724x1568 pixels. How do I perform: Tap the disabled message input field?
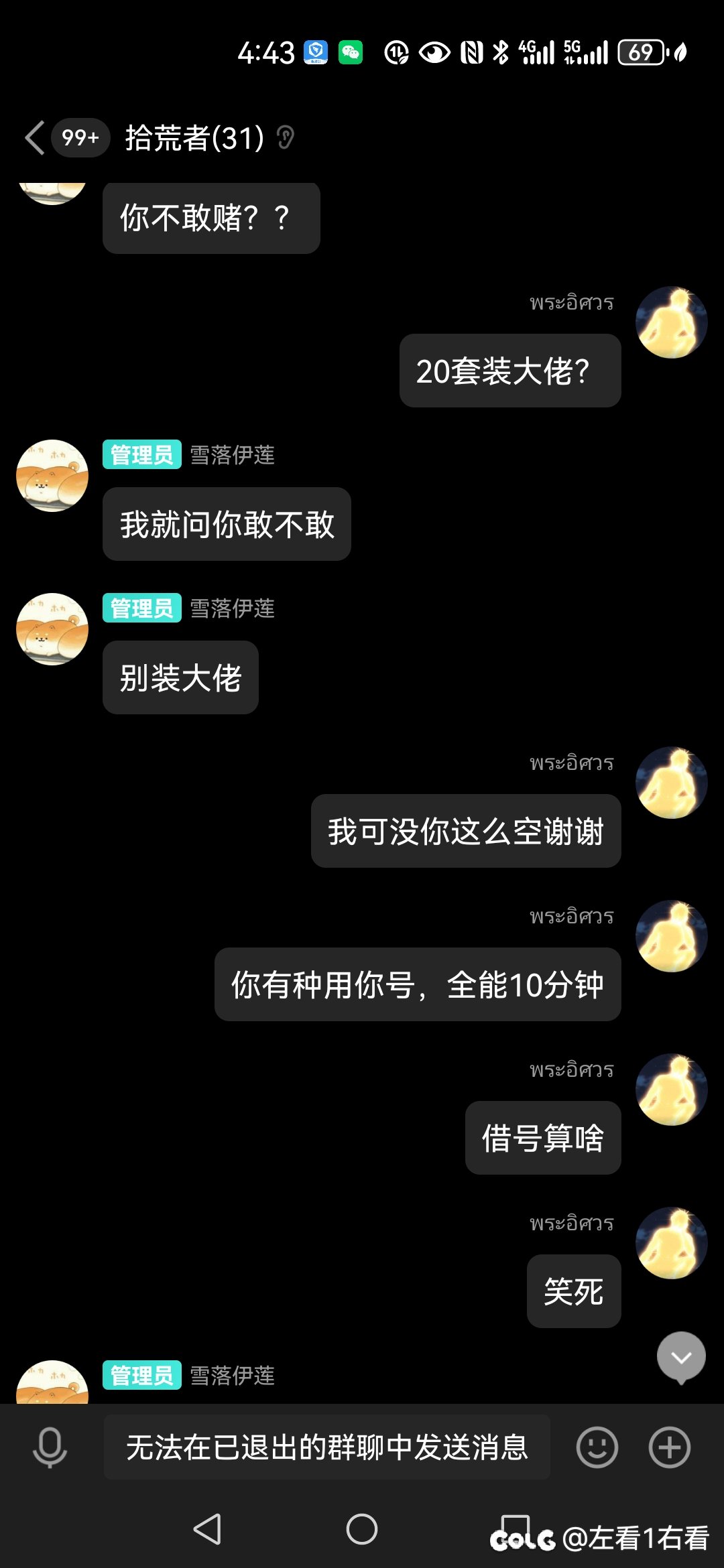[x=327, y=1447]
